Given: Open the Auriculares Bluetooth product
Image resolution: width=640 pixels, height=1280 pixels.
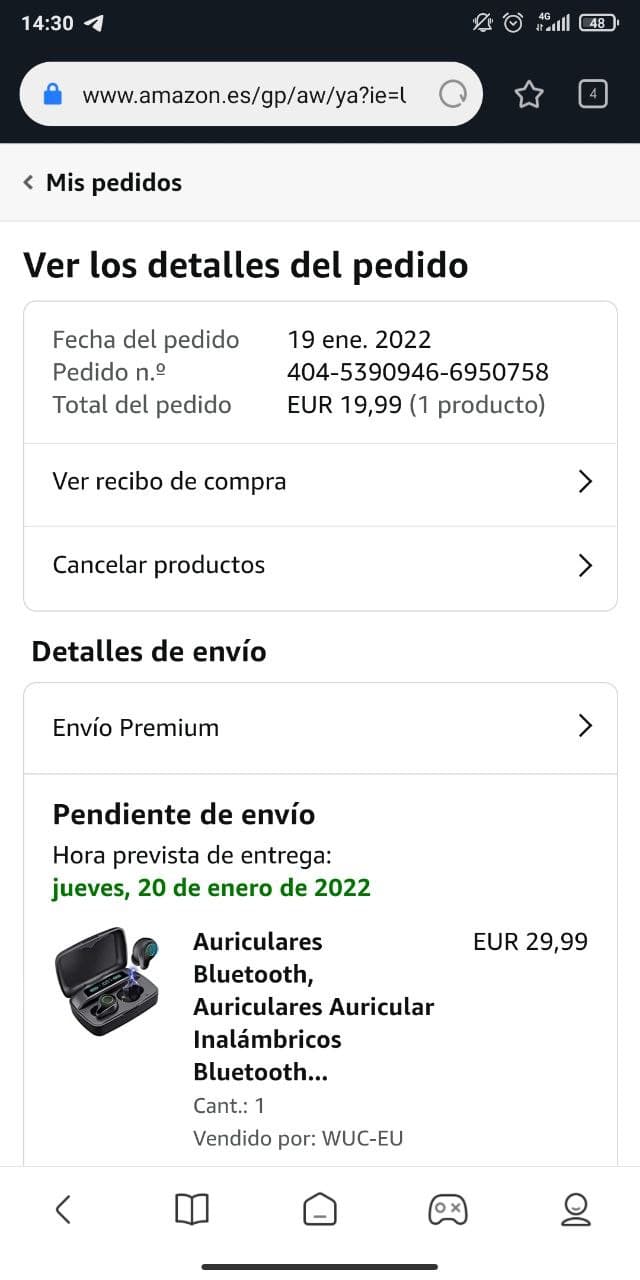Looking at the screenshot, I should click(313, 1006).
